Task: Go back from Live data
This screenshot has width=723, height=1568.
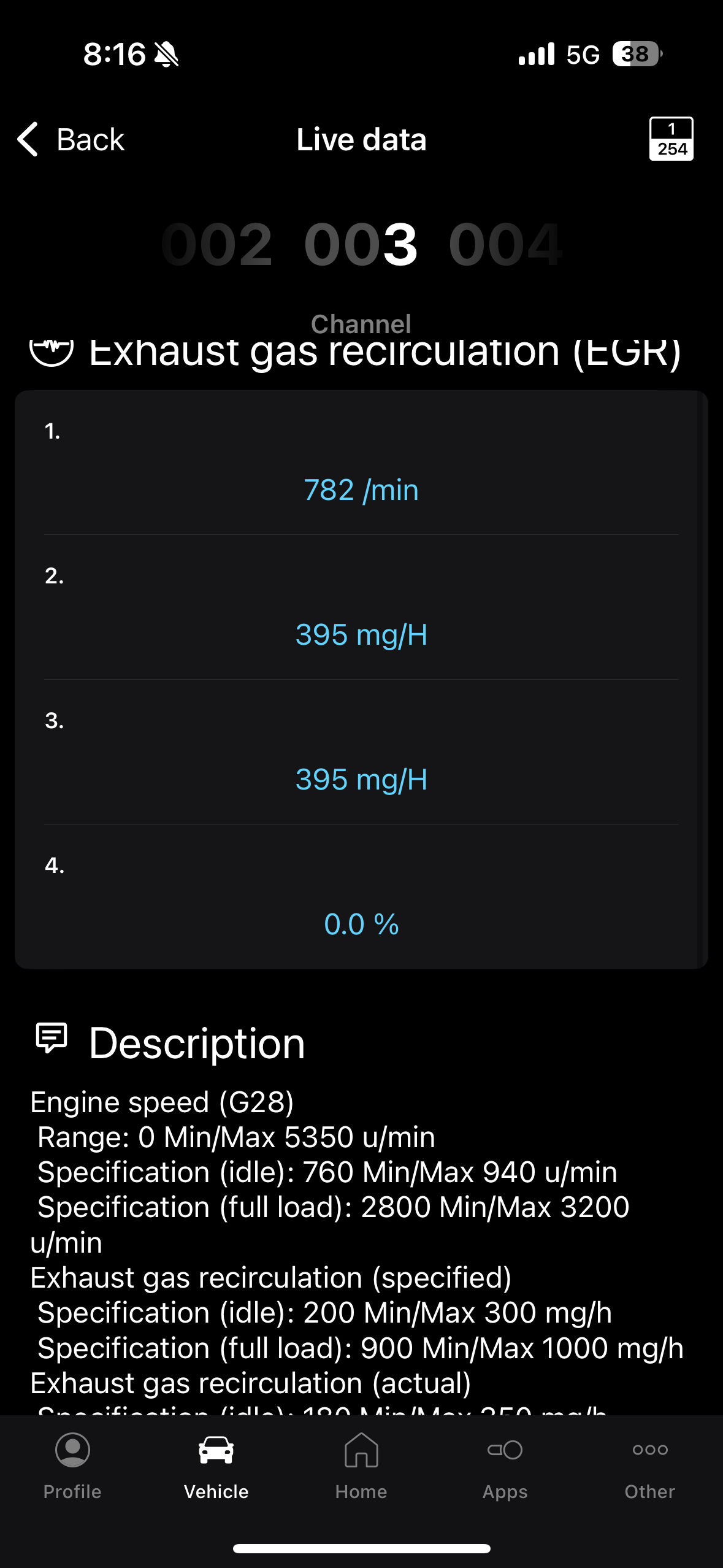Action: coord(71,140)
